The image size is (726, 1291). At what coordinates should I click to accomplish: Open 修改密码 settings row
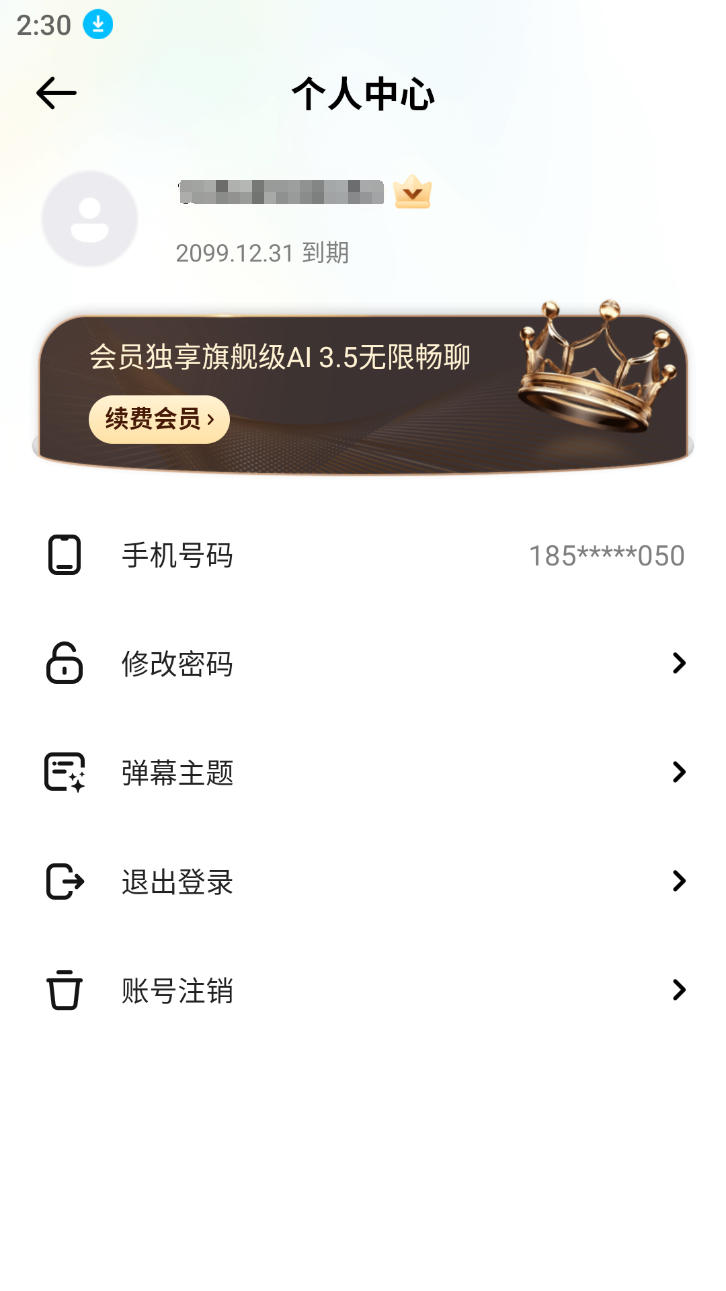pyautogui.click(x=363, y=664)
